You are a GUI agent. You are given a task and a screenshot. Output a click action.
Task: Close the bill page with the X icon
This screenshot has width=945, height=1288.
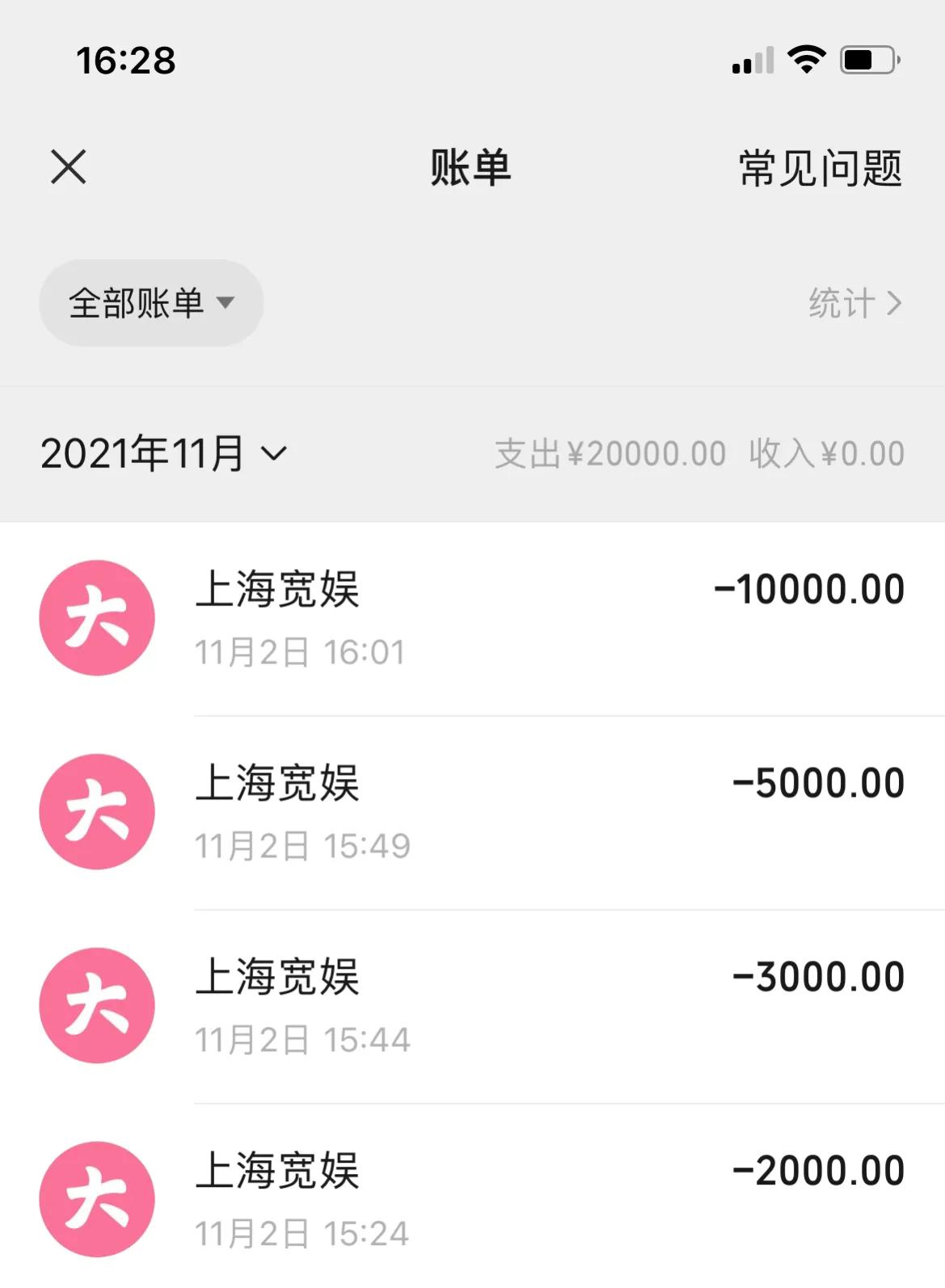[68, 166]
